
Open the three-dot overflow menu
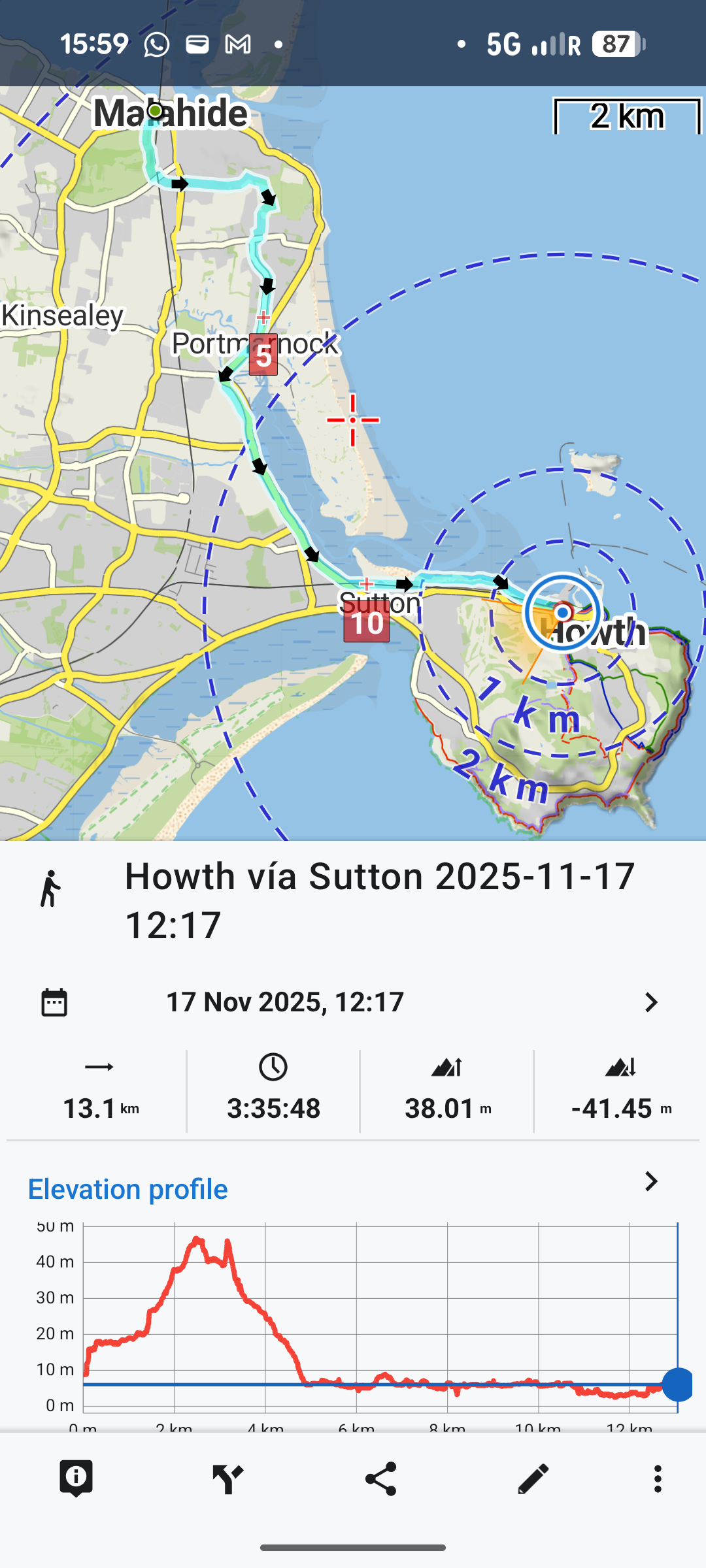658,1478
